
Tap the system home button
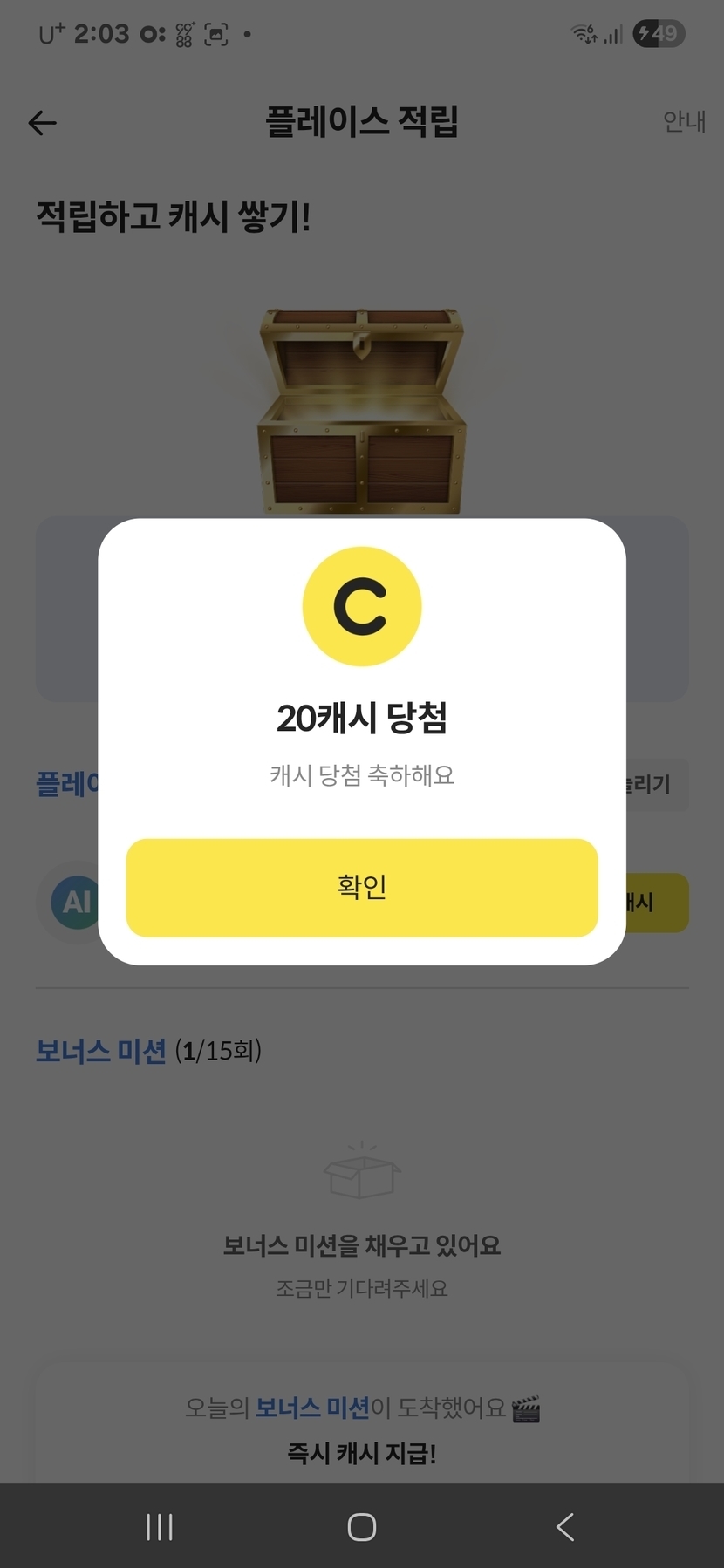361,1527
